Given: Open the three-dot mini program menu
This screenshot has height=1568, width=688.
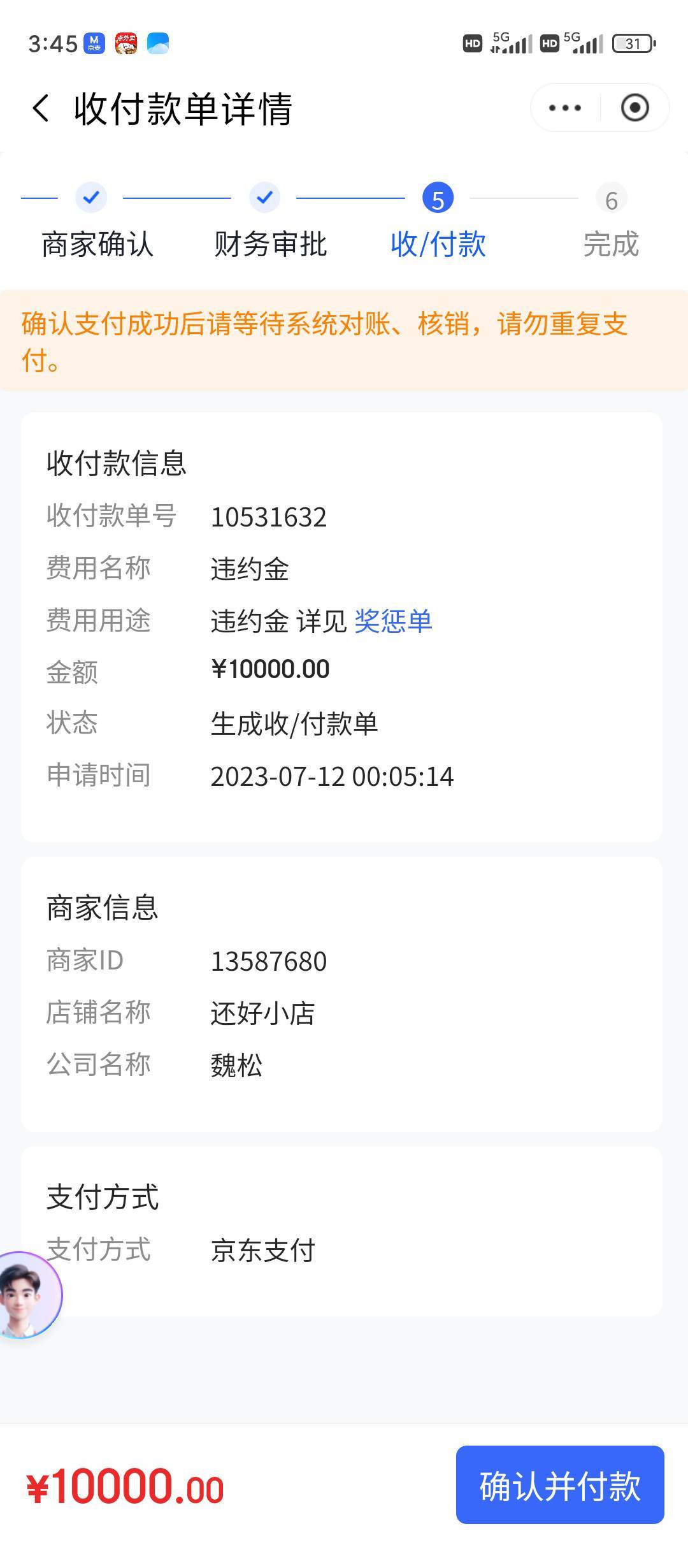Looking at the screenshot, I should (x=565, y=108).
